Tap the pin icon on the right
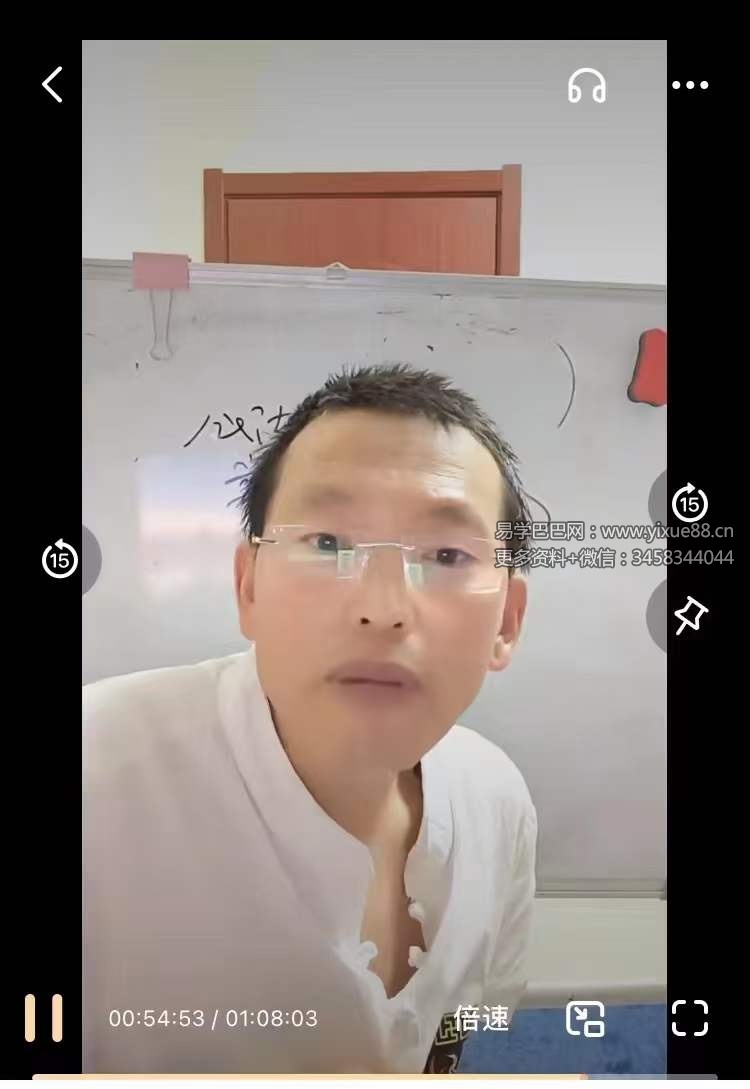The width and height of the screenshot is (750, 1089). coord(689,616)
